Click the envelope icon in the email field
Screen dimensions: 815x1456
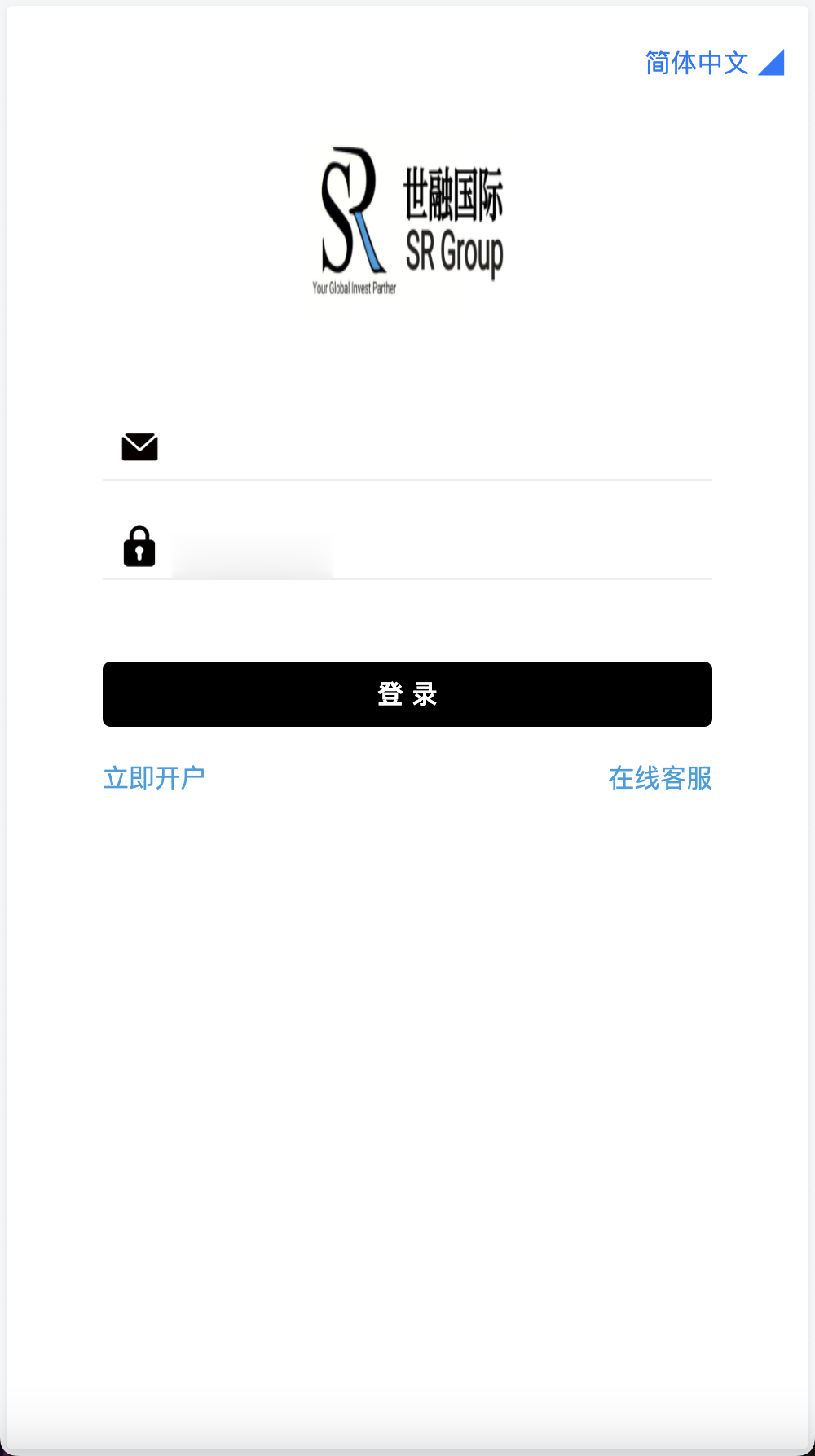pyautogui.click(x=139, y=446)
